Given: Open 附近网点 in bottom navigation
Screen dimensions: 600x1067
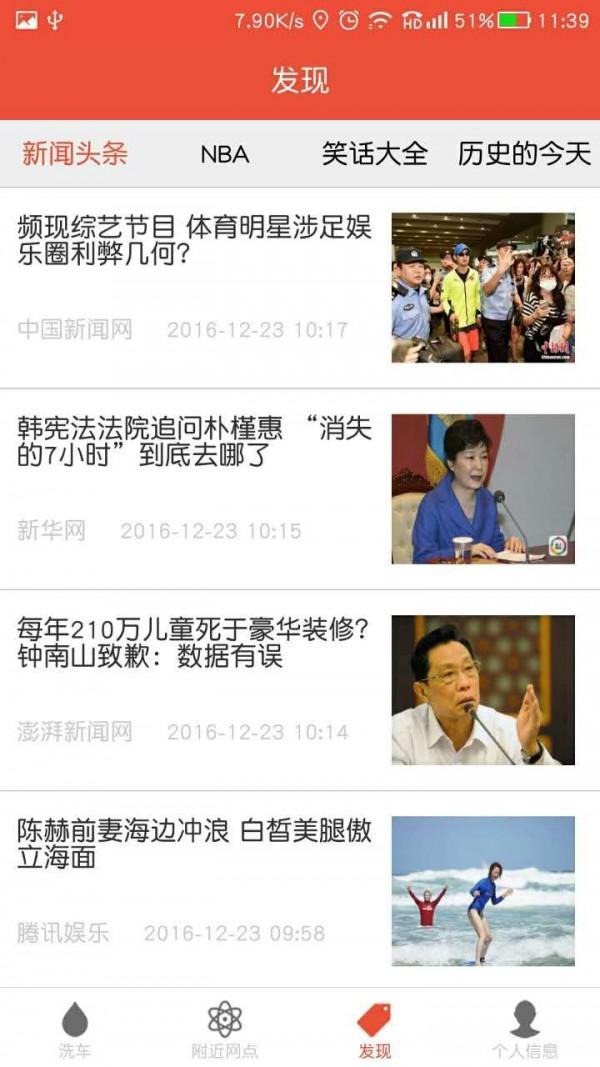Looking at the screenshot, I should tap(225, 1030).
